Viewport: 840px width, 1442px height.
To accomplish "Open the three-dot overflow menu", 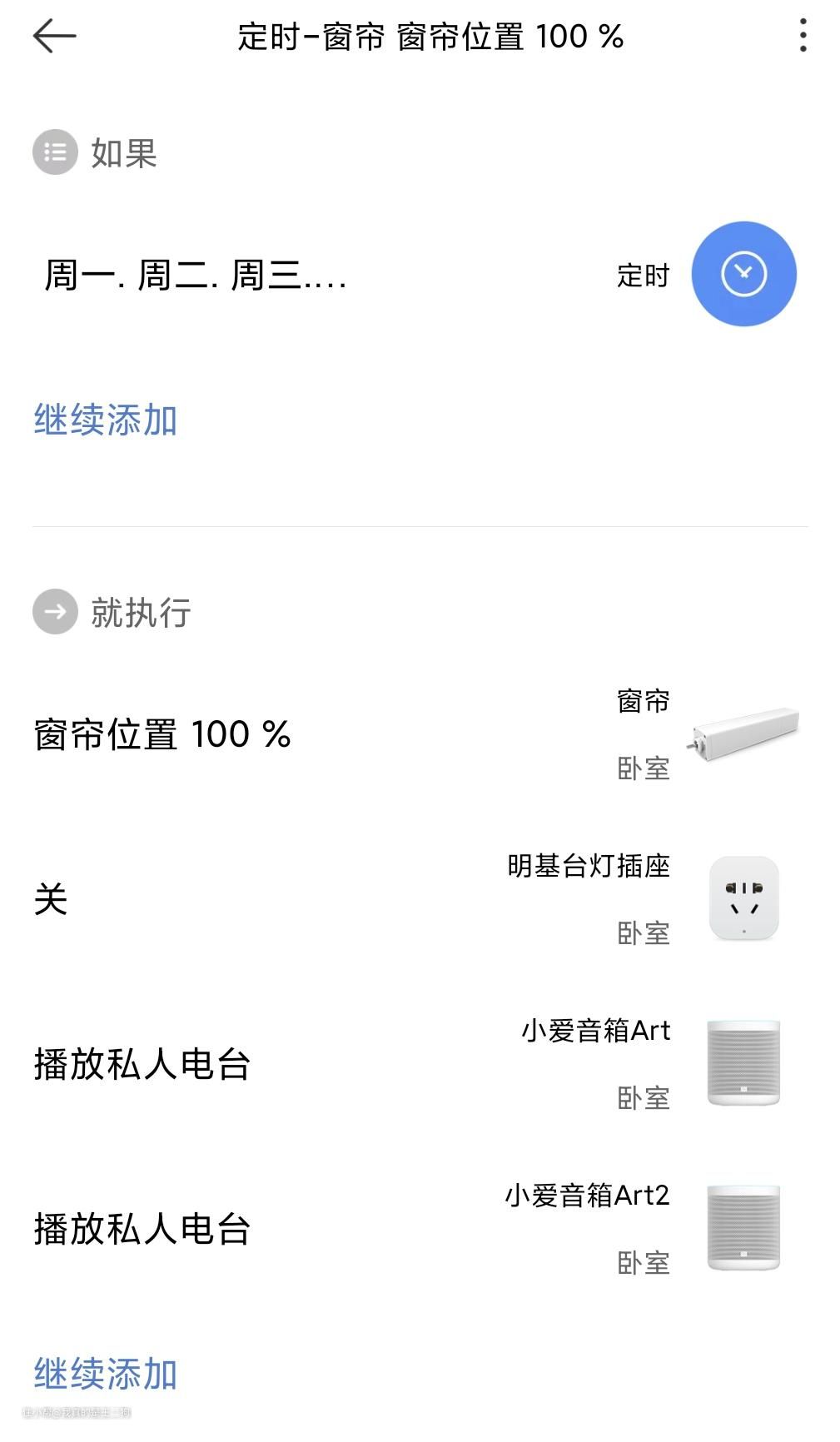I will pyautogui.click(x=803, y=36).
